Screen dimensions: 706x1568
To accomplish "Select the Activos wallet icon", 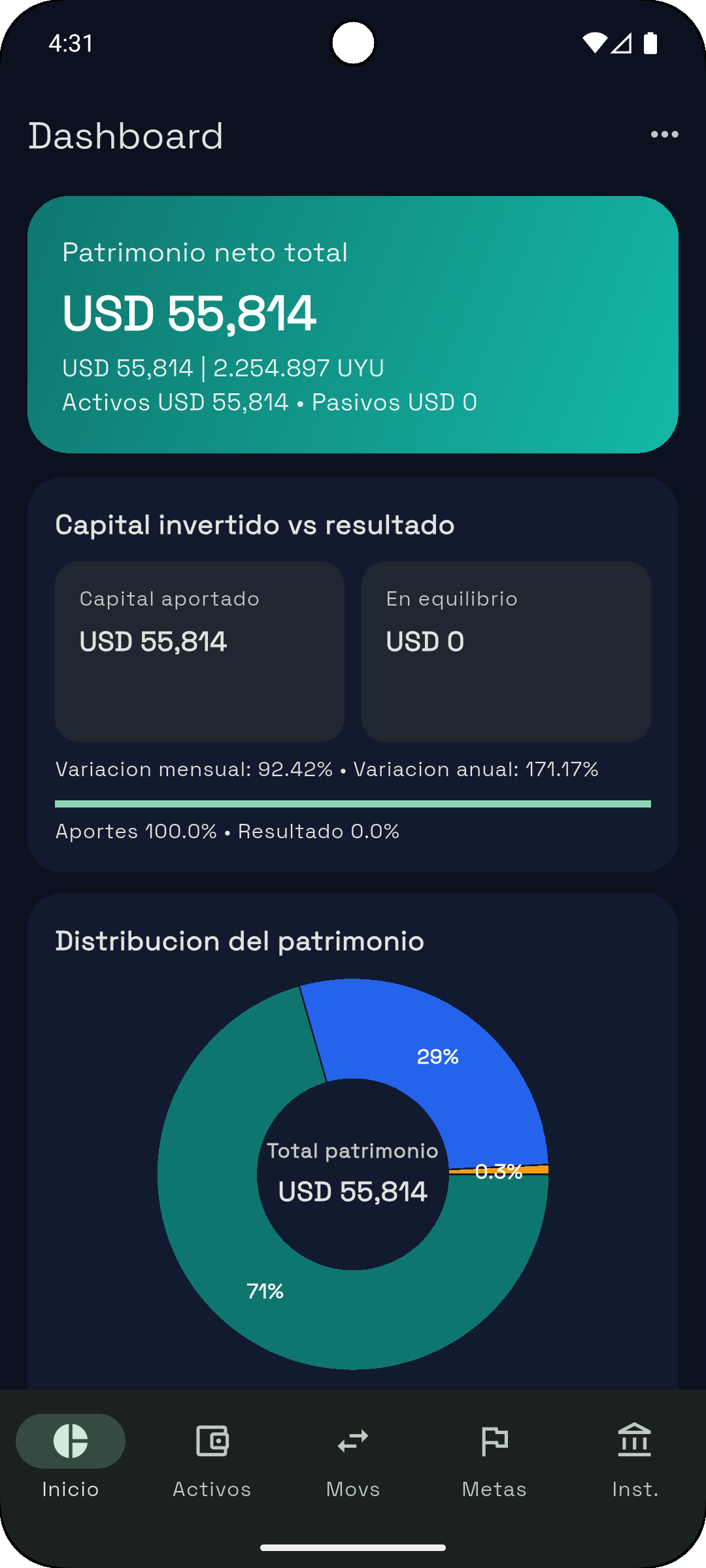I will point(212,1441).
